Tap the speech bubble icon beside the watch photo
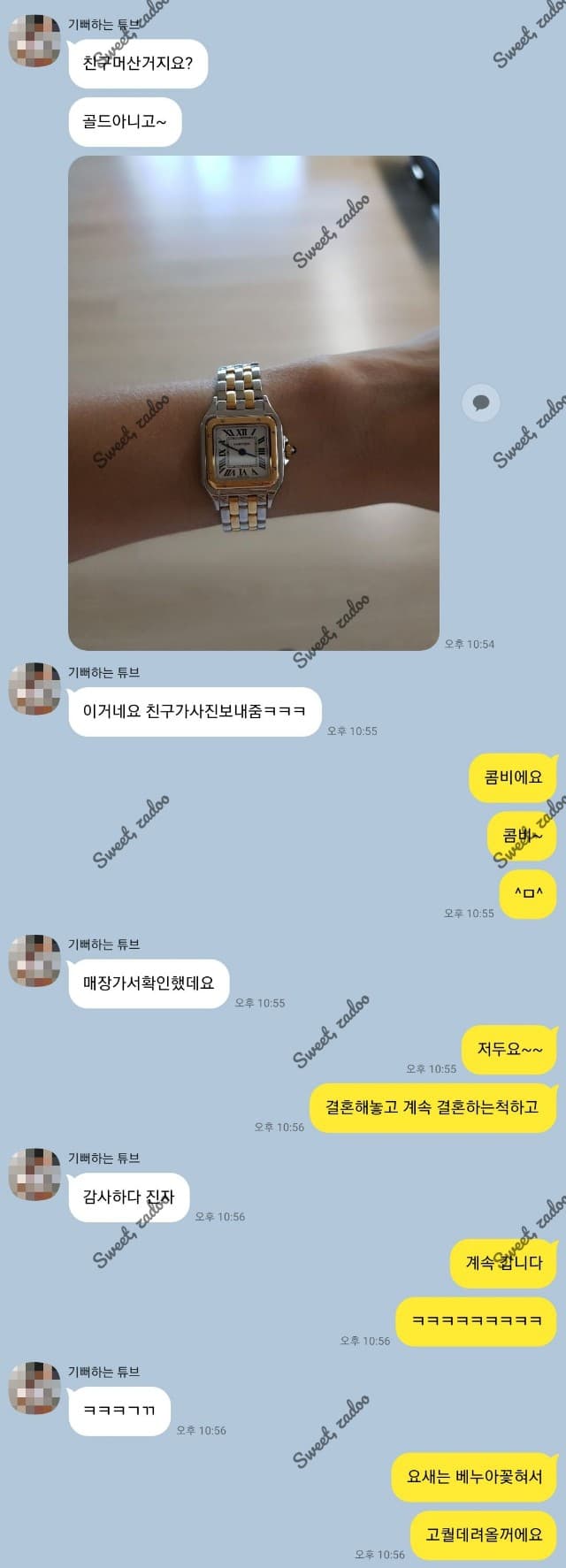Screen dimensions: 566x1568 click(x=481, y=403)
